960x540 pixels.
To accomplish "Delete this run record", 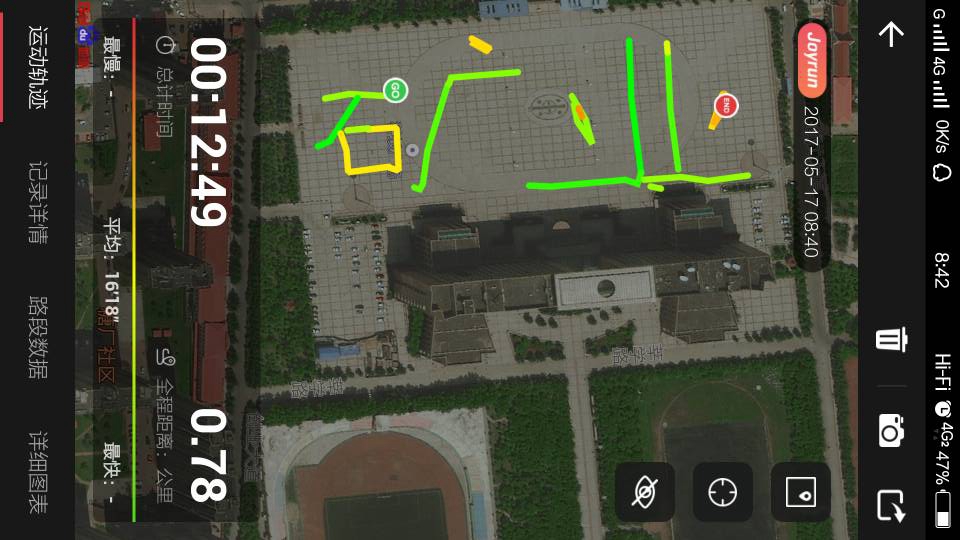I will pyautogui.click(x=890, y=339).
